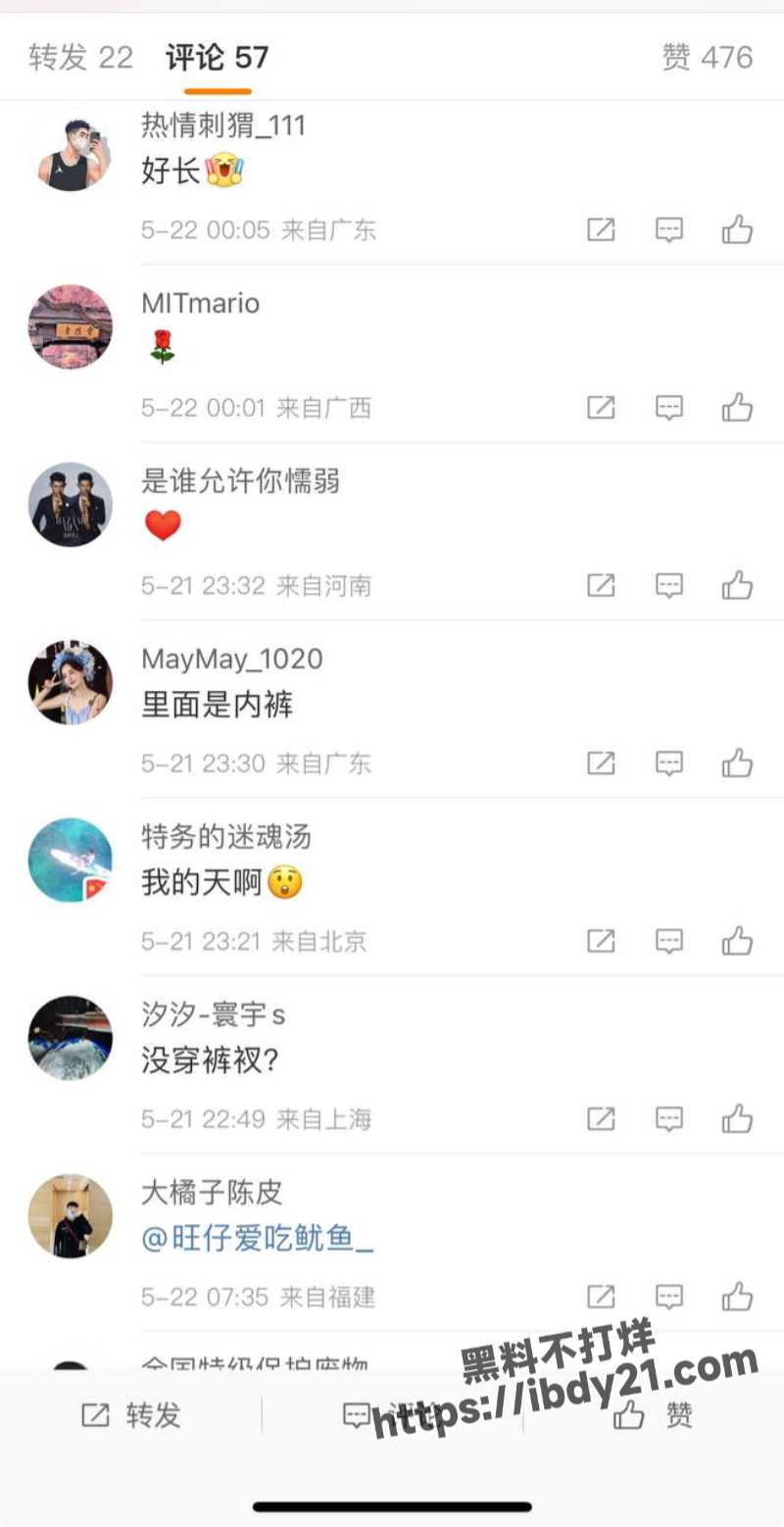The height and width of the screenshot is (1527, 784).
Task: Repost the comment by 热情刺猬_111
Action: click(601, 230)
